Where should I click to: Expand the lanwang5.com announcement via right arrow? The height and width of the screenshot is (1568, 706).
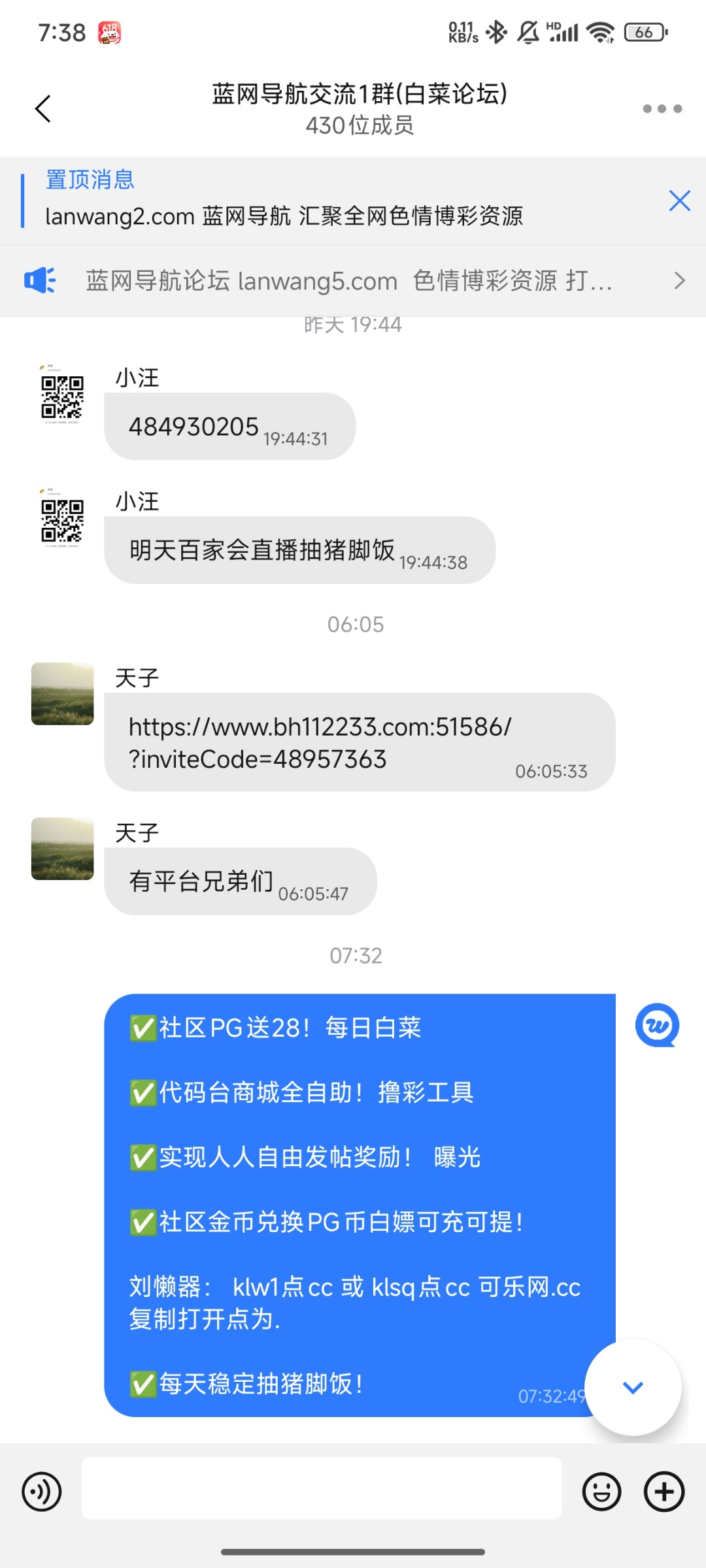click(681, 280)
